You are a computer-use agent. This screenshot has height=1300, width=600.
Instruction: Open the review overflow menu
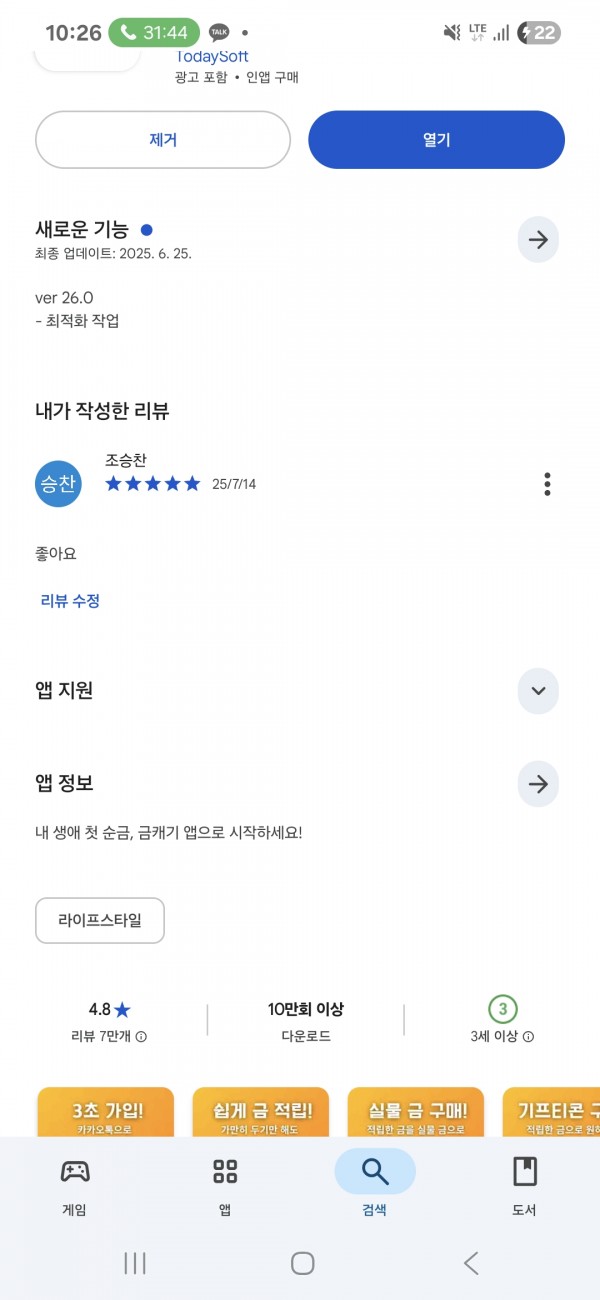(x=547, y=484)
